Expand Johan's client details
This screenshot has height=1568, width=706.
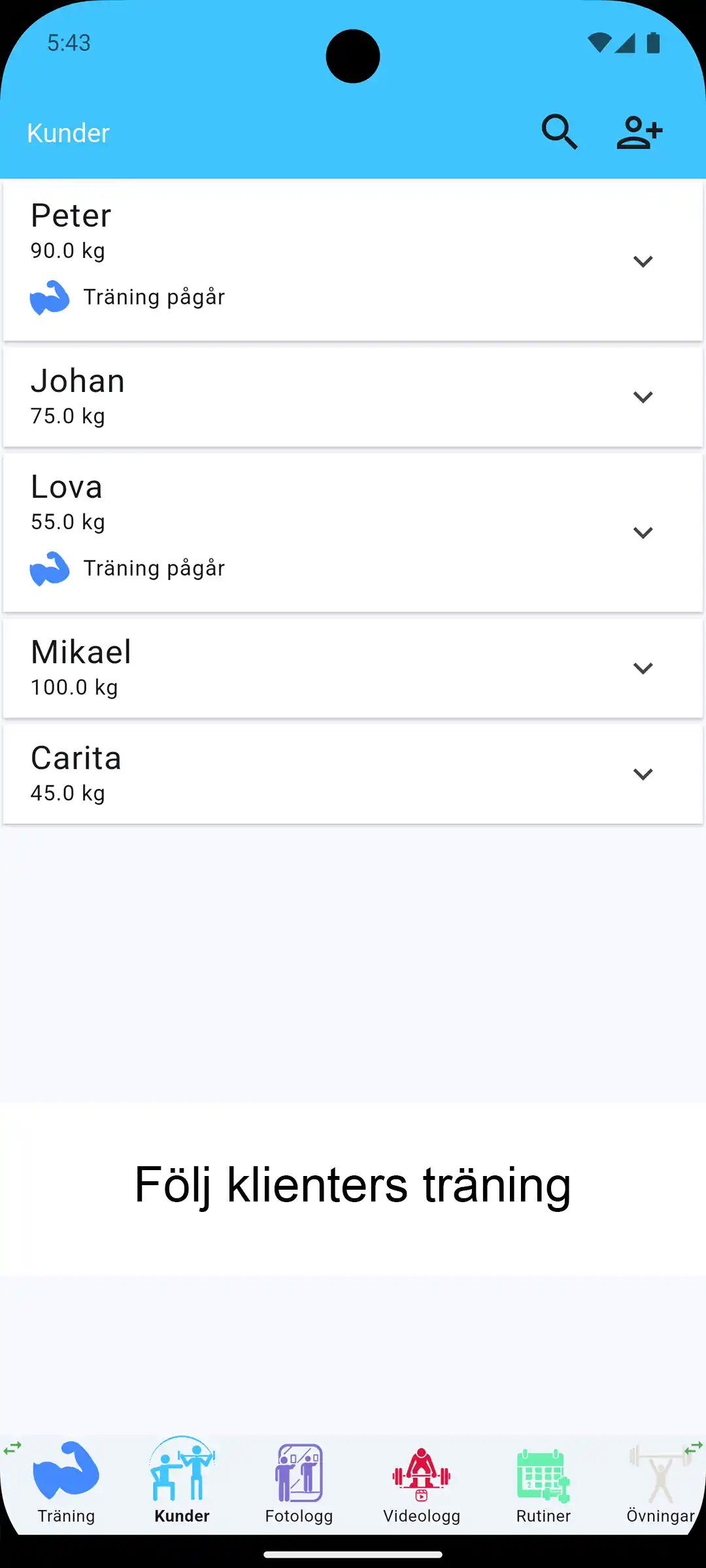pyautogui.click(x=643, y=397)
